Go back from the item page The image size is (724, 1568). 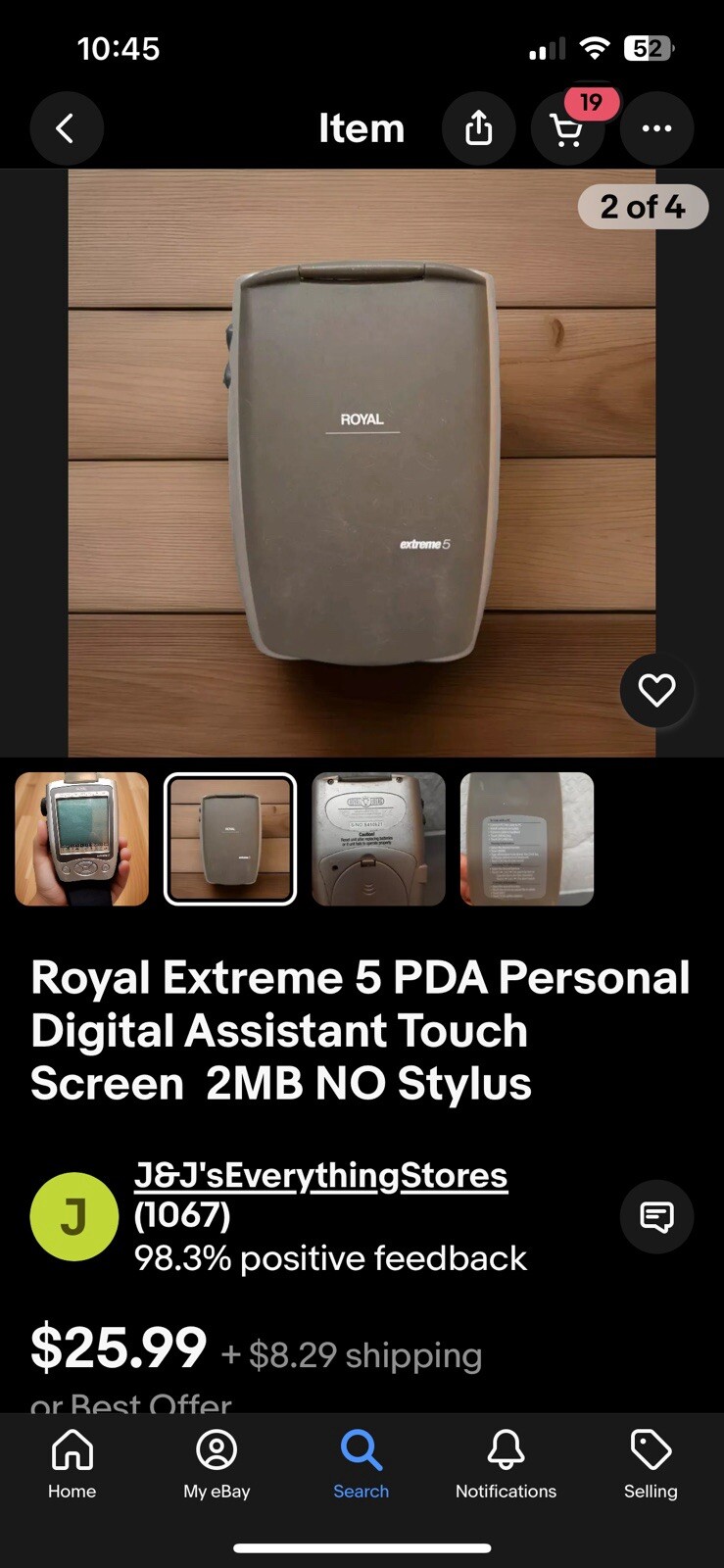point(66,128)
